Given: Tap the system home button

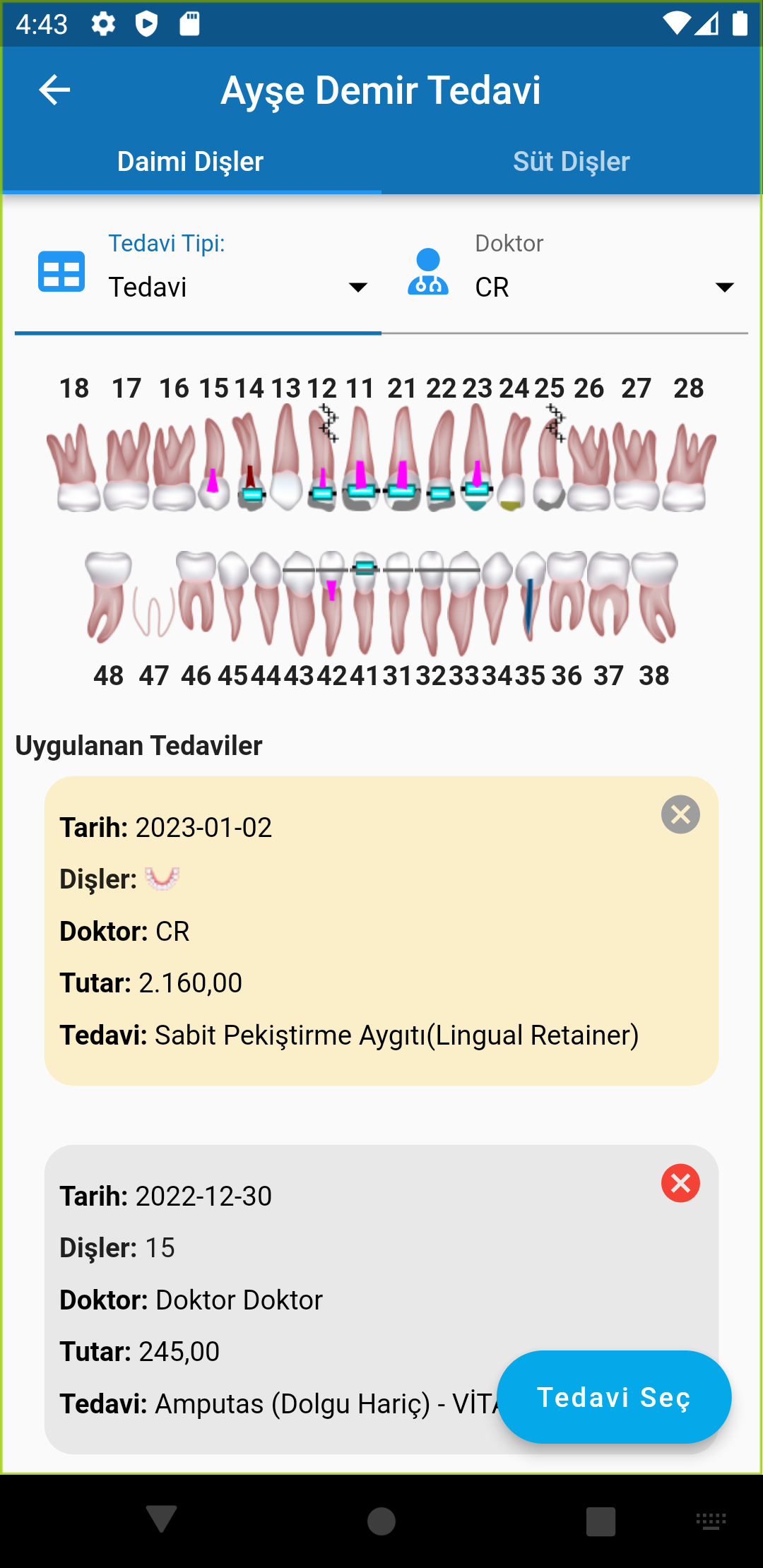Looking at the screenshot, I should coord(381,1521).
